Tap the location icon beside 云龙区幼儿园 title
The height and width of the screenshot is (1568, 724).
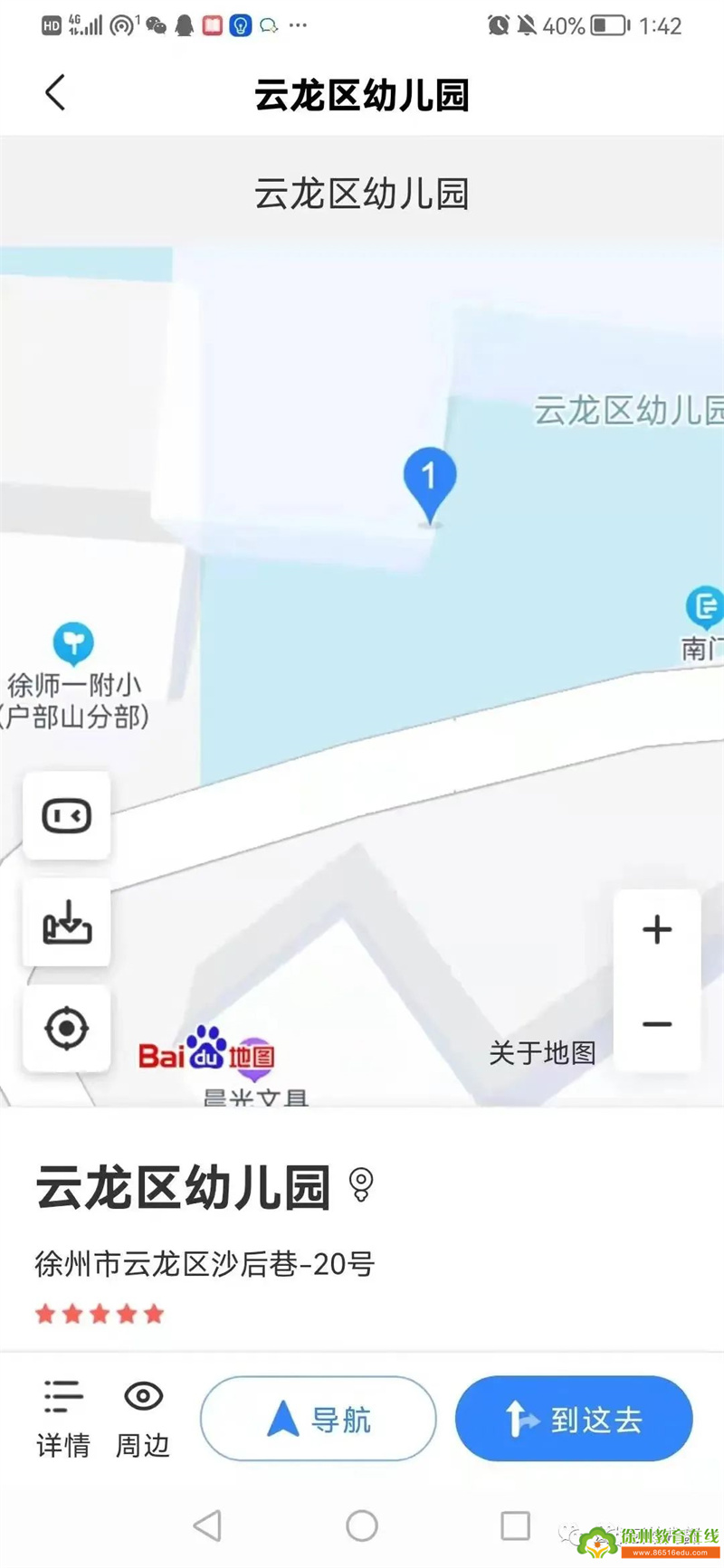click(361, 1185)
